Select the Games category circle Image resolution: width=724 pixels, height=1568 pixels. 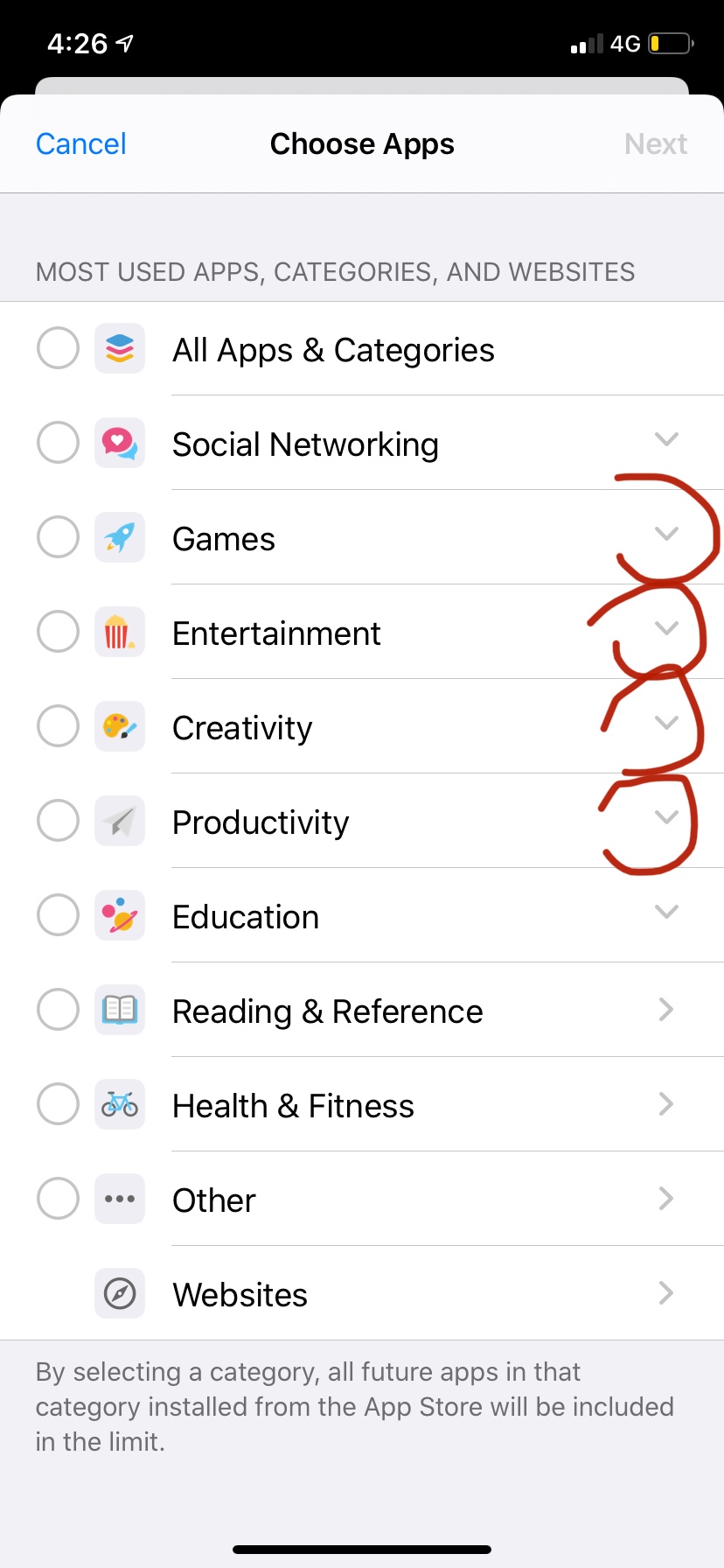58,537
